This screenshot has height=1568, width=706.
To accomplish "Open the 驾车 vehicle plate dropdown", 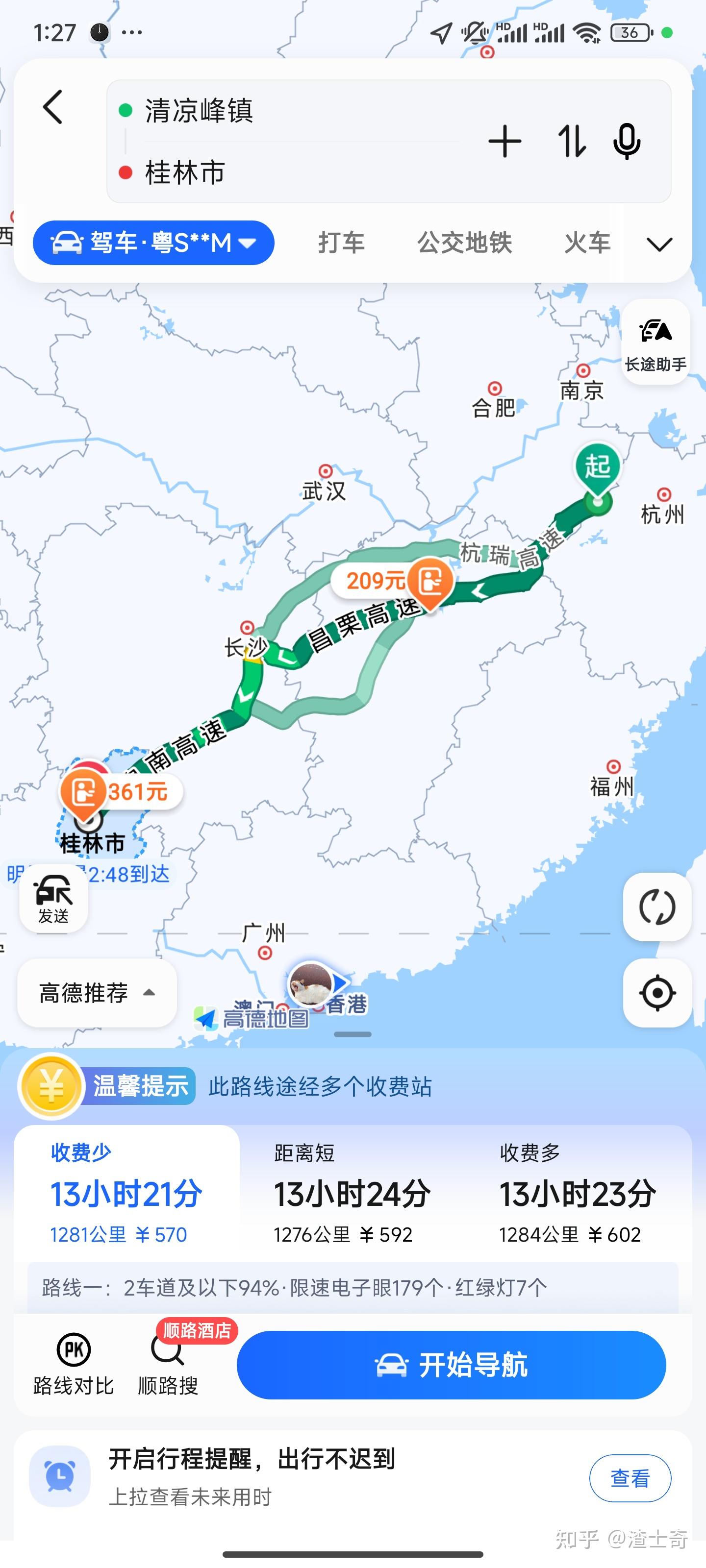I will click(153, 243).
